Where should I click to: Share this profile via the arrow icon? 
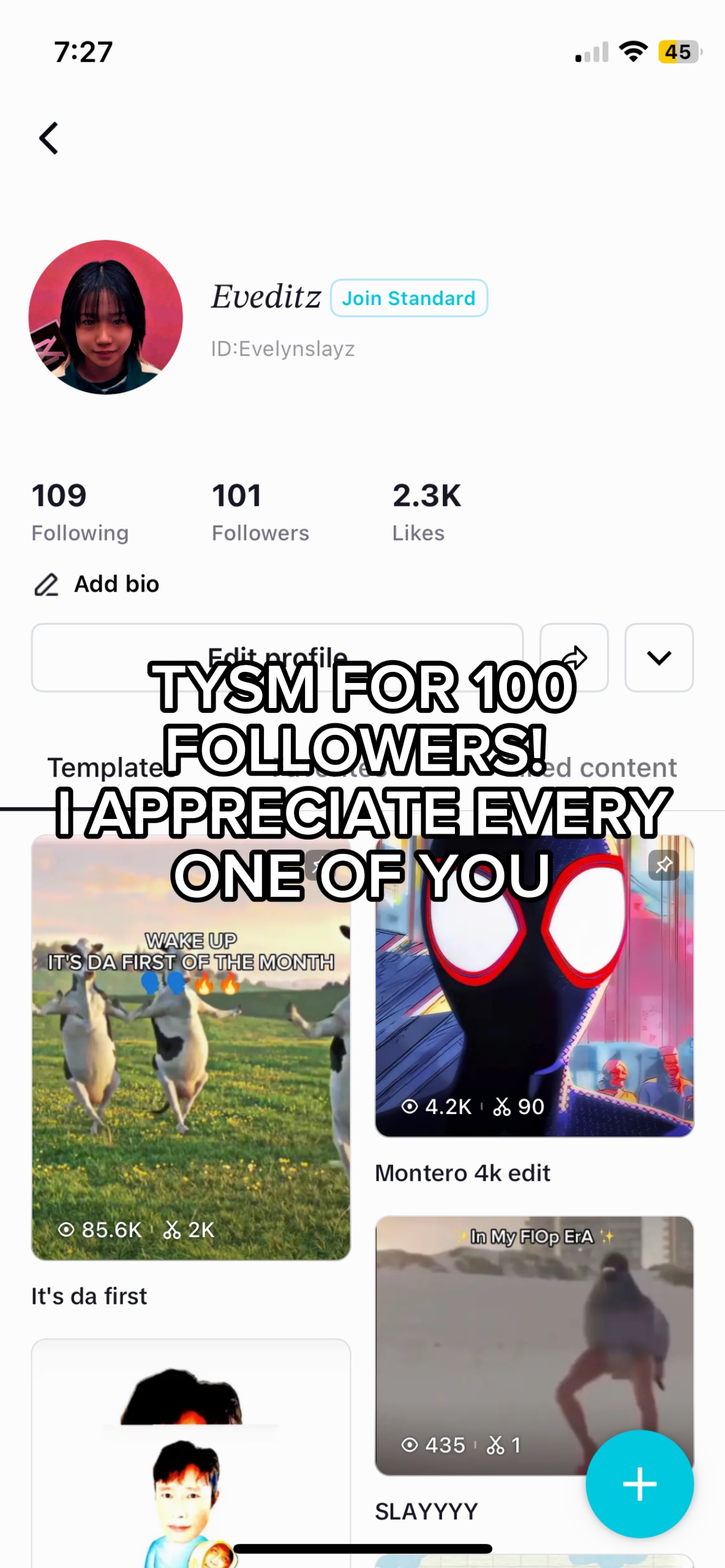click(574, 657)
